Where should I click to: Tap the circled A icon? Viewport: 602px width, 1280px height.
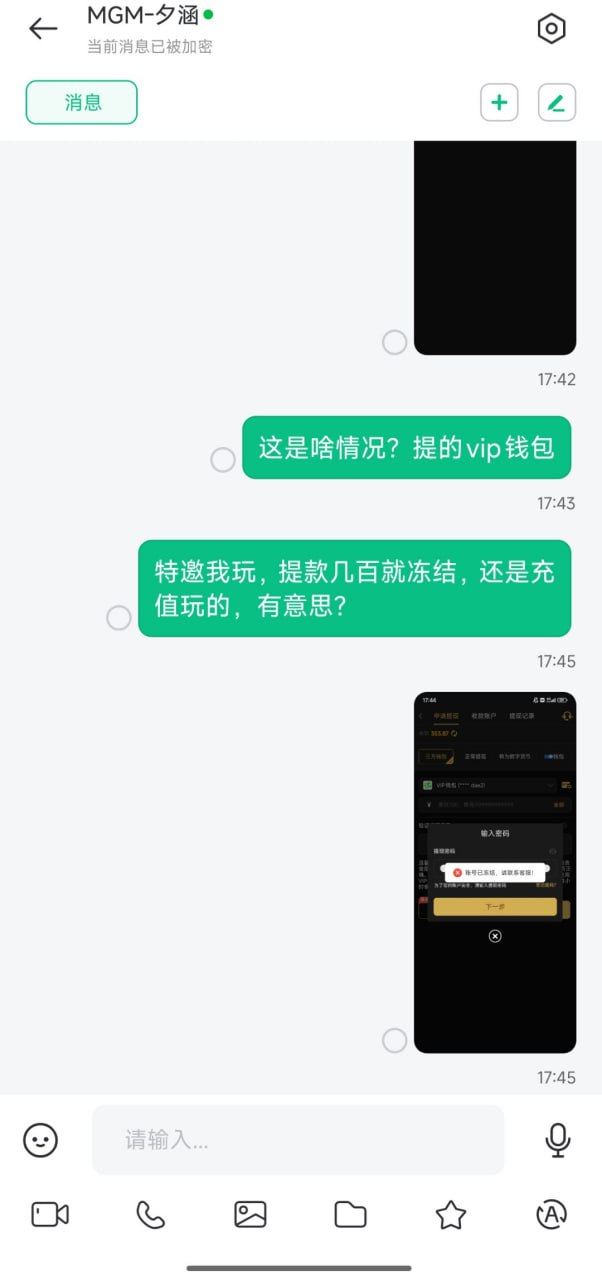(551, 1215)
